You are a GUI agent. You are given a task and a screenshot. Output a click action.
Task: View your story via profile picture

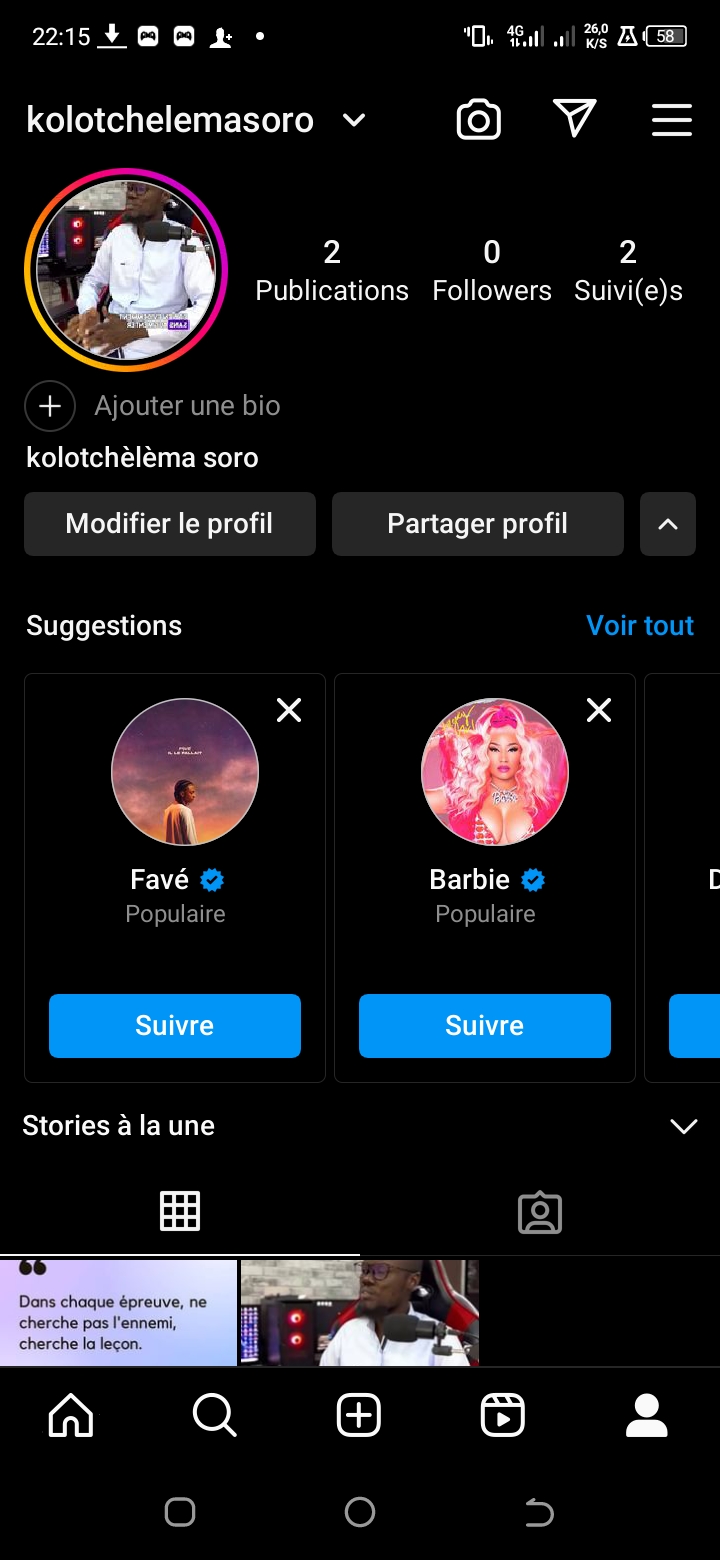(126, 270)
